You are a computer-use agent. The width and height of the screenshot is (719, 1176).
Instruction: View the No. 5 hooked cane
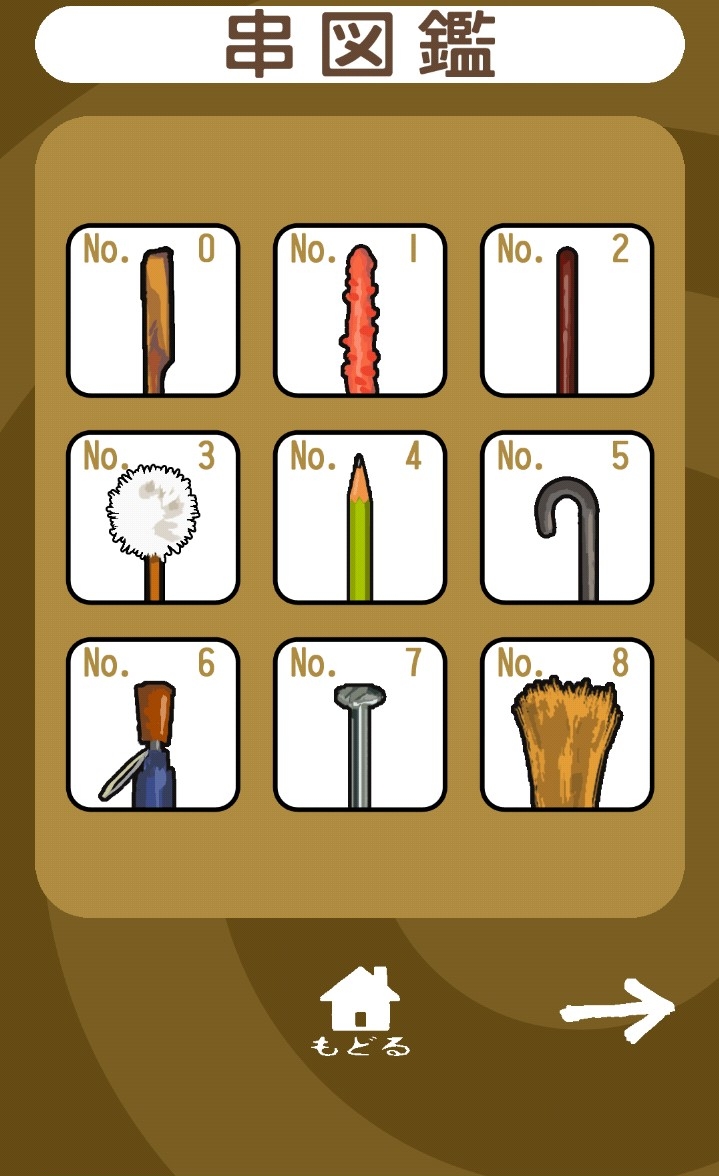567,518
